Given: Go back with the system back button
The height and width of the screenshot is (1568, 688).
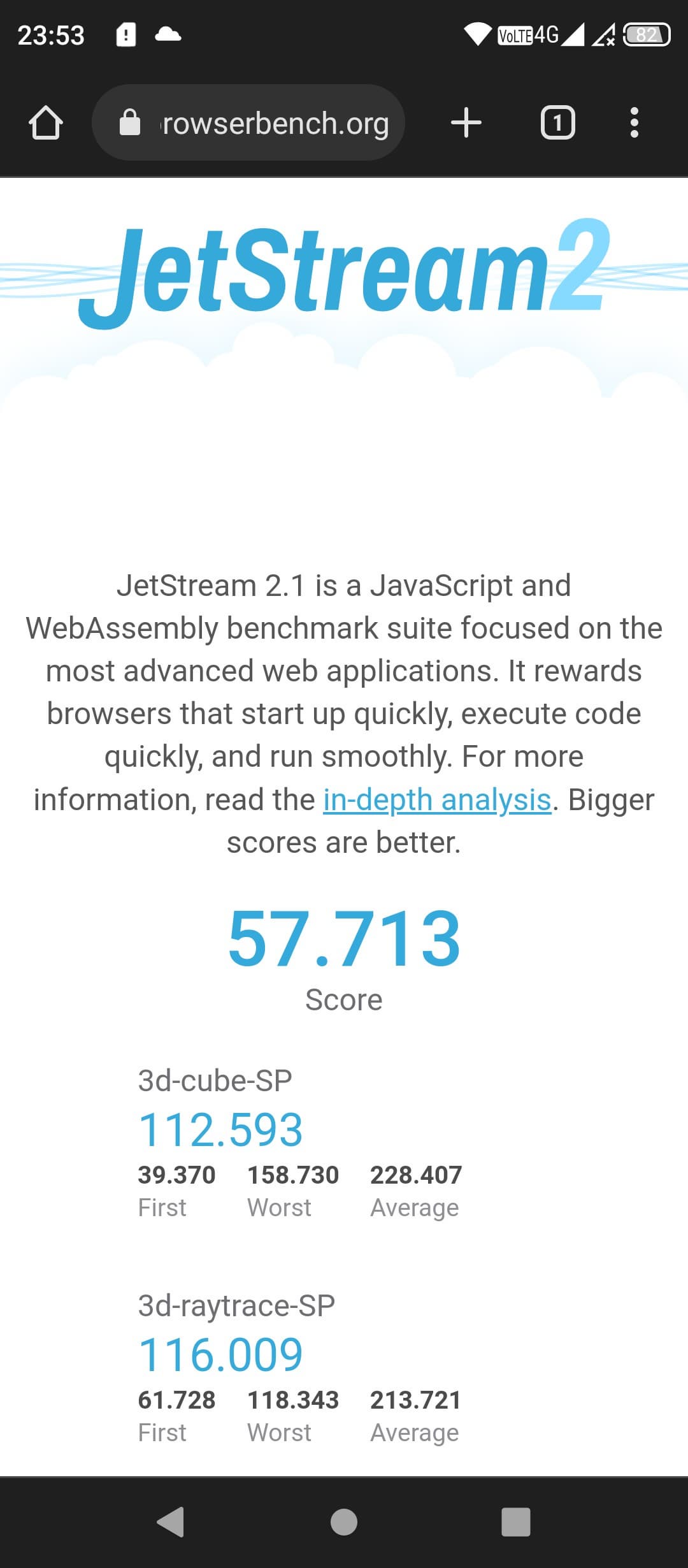Looking at the screenshot, I should pyautogui.click(x=171, y=1522).
